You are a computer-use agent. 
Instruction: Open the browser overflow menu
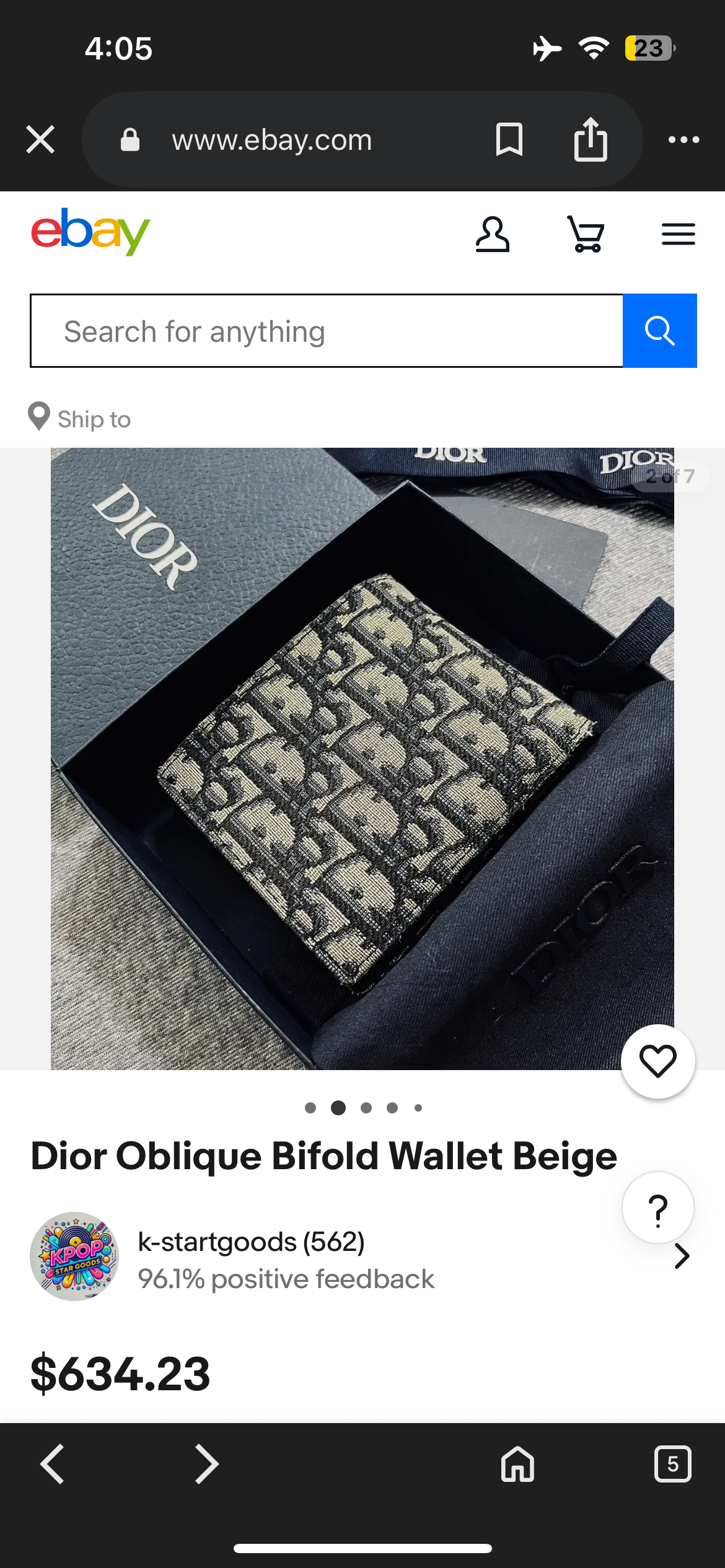point(683,140)
